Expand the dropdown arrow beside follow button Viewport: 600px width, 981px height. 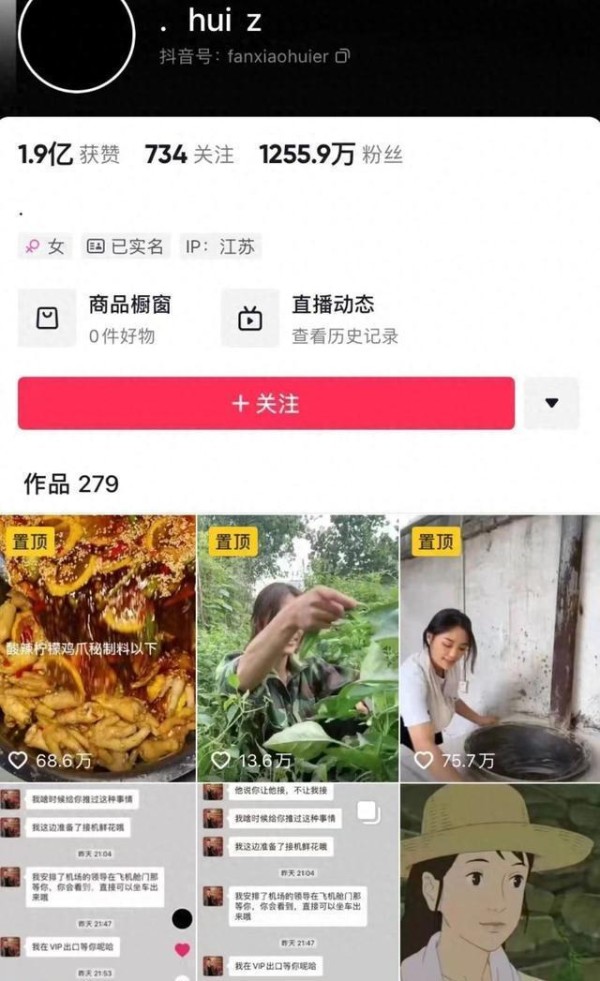tap(551, 404)
